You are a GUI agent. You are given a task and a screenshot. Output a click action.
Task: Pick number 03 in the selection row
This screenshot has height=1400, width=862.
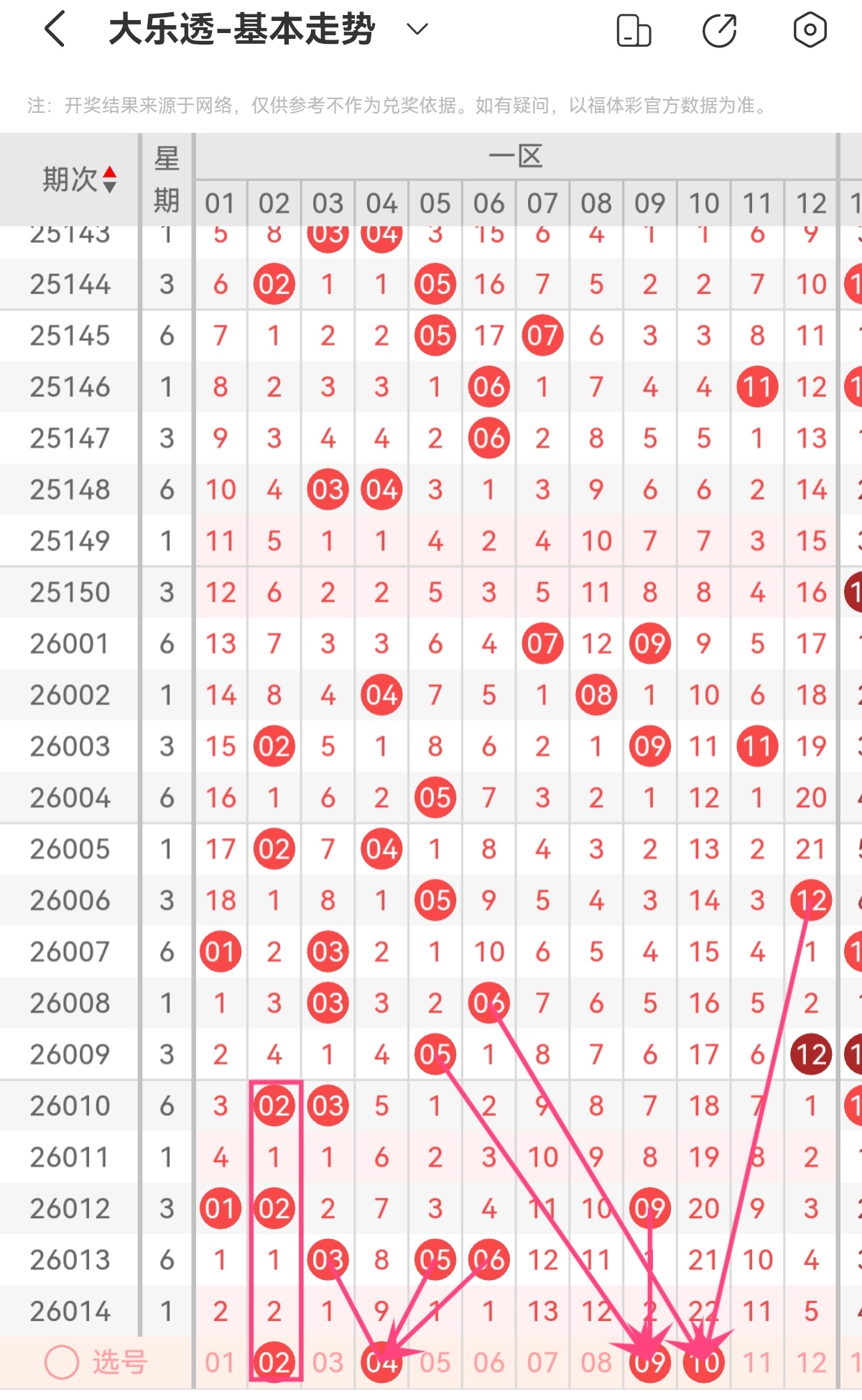(x=328, y=1362)
